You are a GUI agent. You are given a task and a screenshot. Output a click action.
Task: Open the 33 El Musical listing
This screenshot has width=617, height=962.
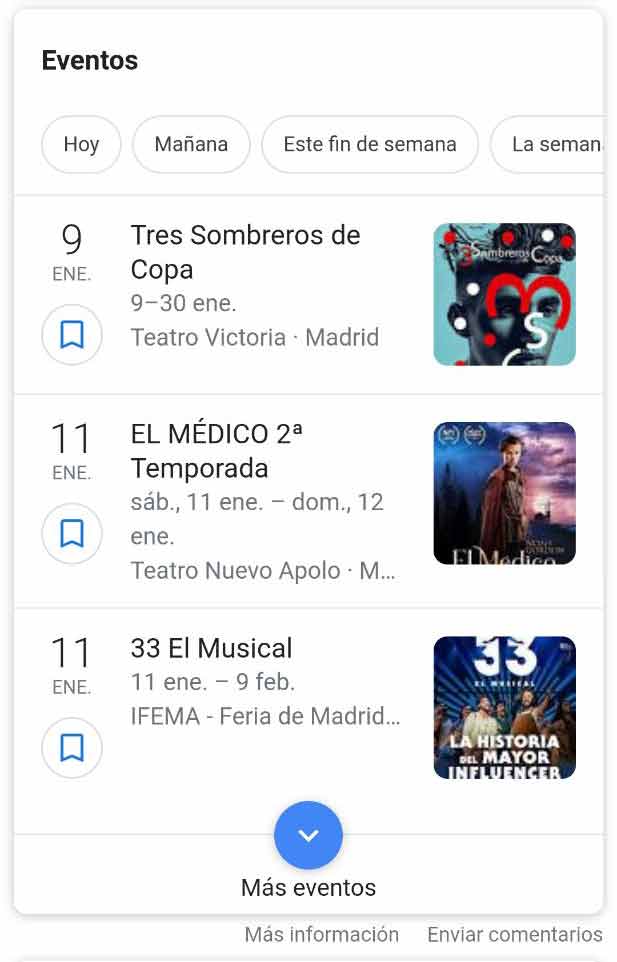tap(212, 648)
